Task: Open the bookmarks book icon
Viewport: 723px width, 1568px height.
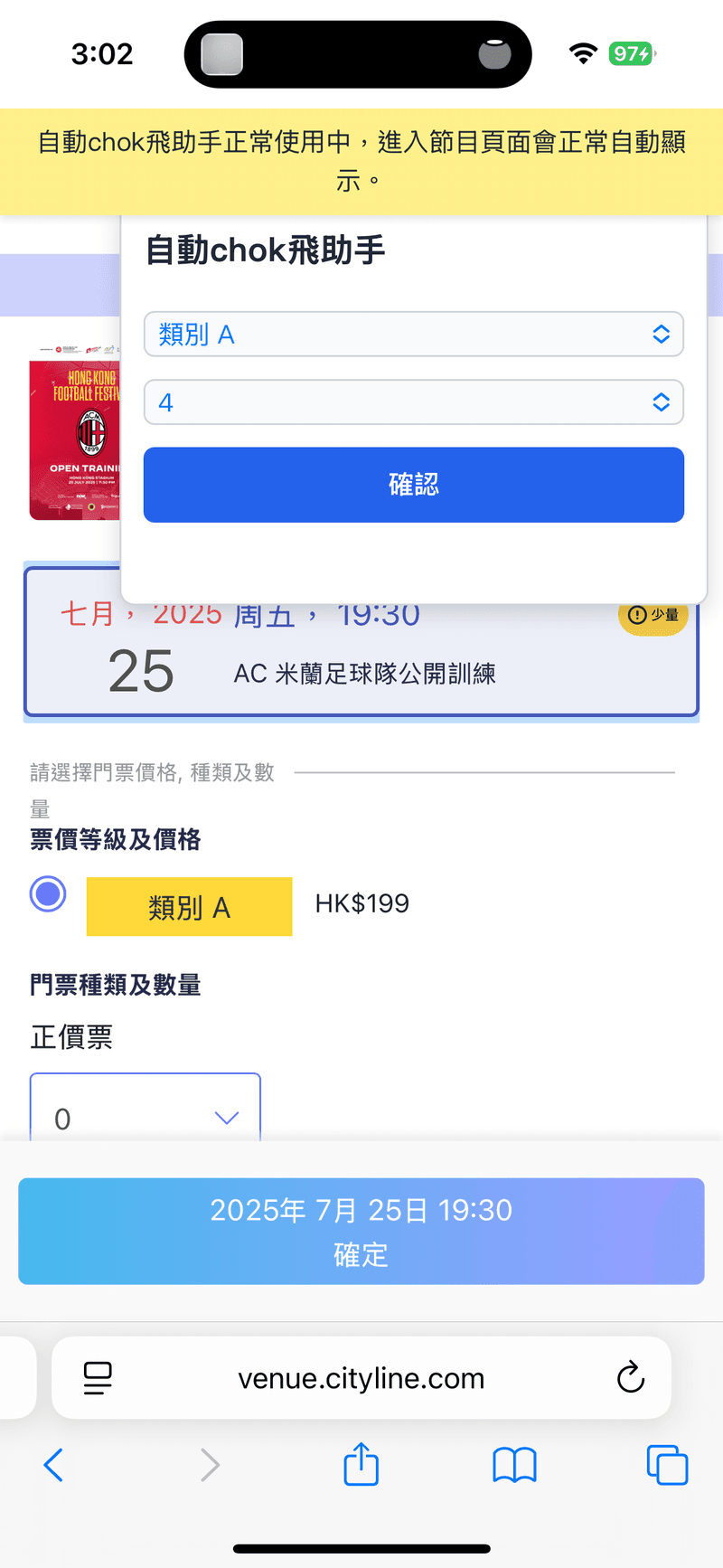Action: (x=515, y=1465)
